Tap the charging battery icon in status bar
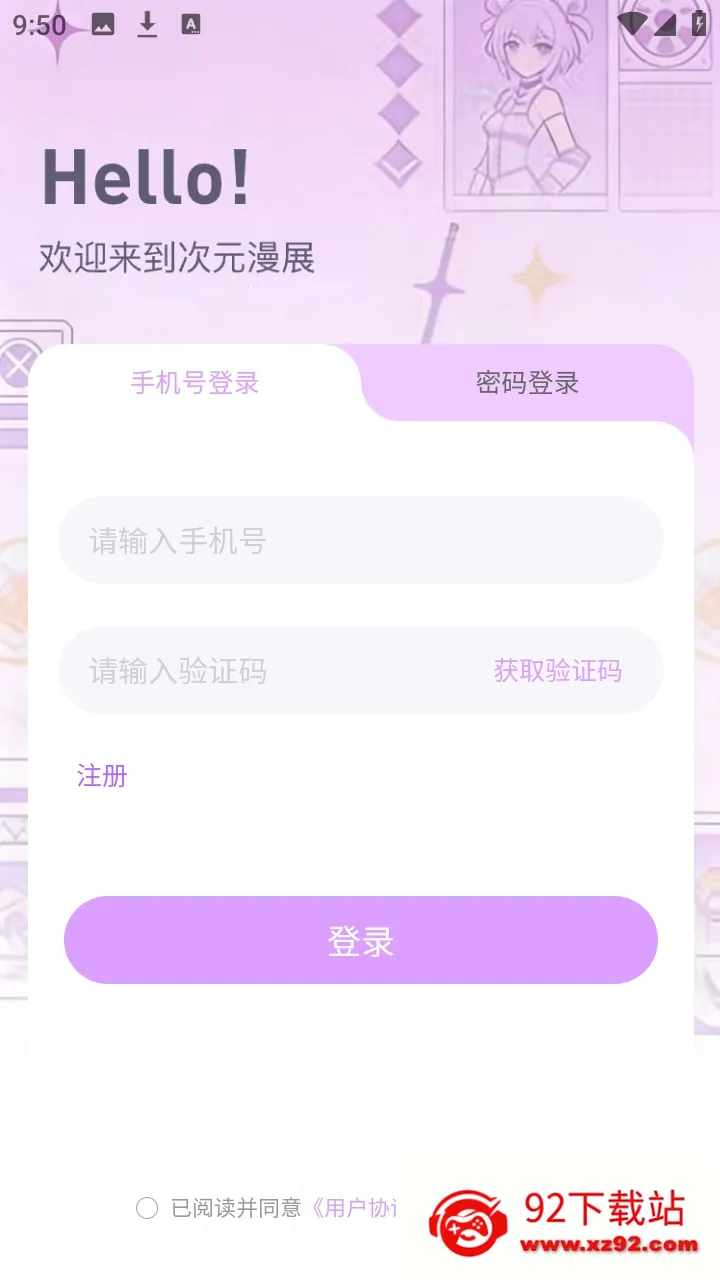 pos(697,24)
